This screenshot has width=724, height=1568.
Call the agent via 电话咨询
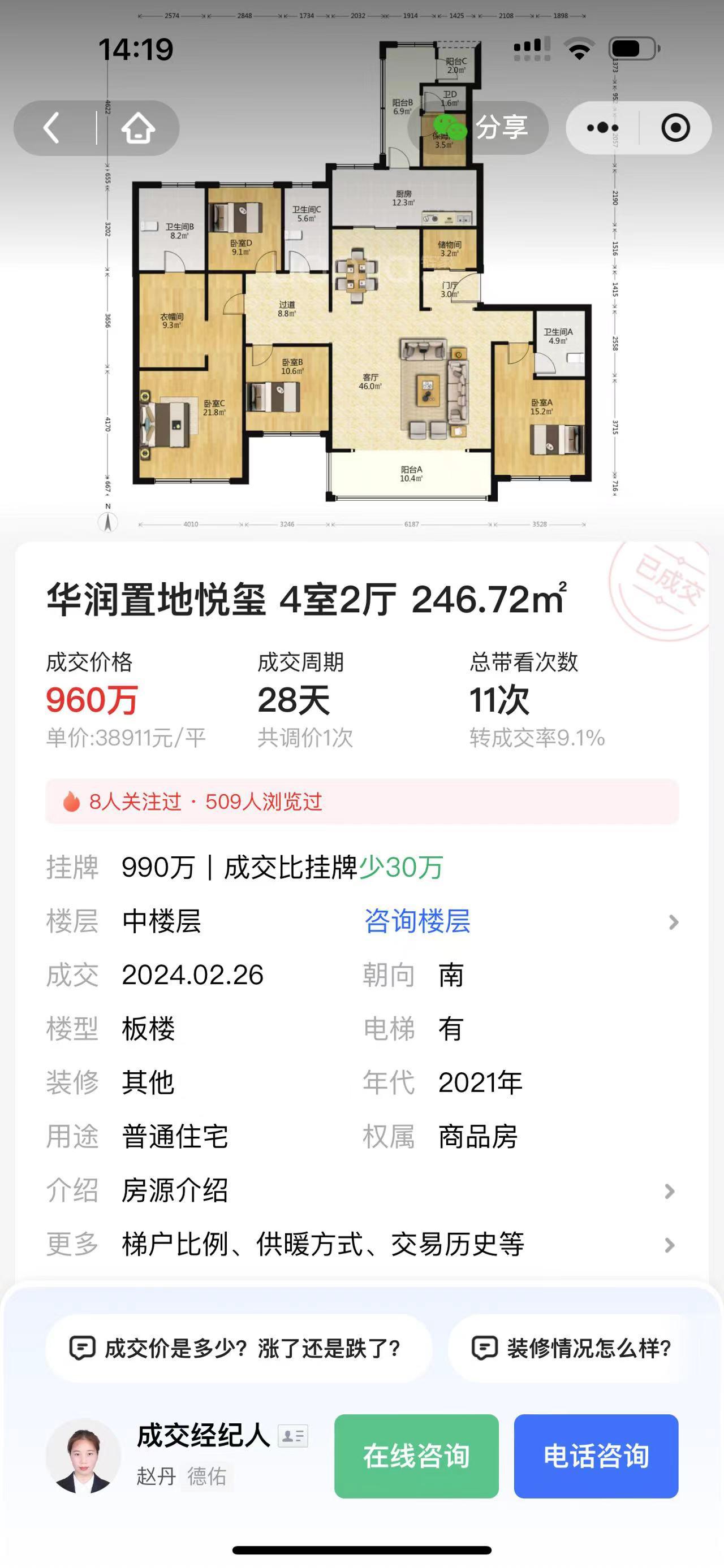coord(596,1457)
